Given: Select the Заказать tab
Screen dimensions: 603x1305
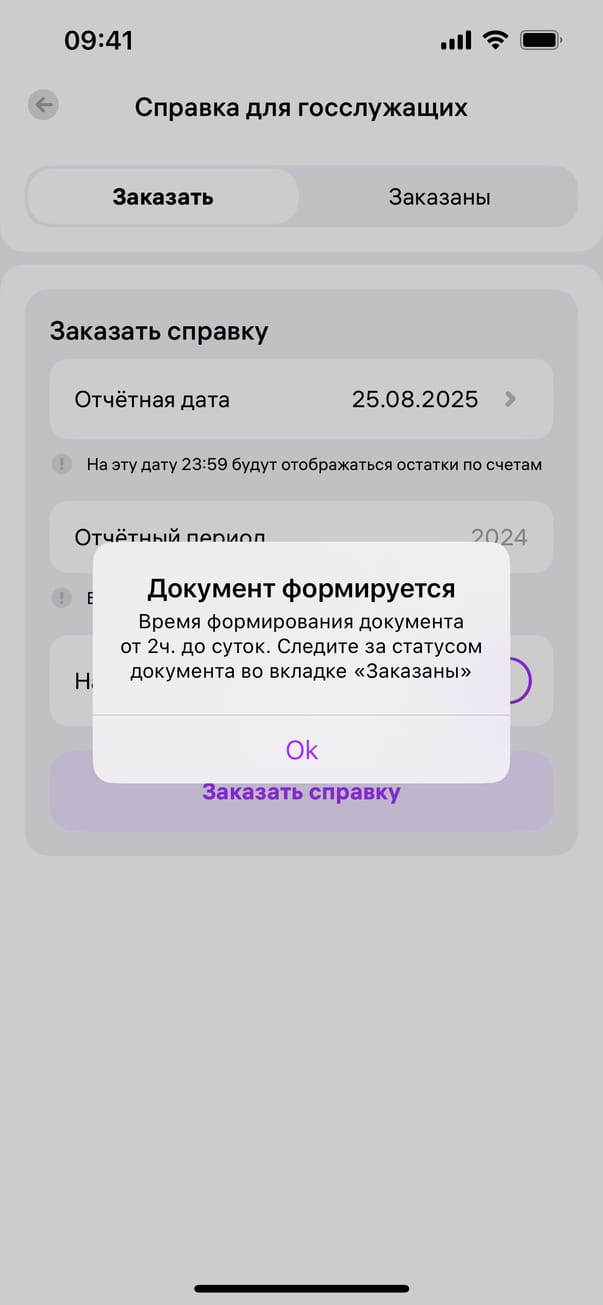Looking at the screenshot, I should 163,197.
